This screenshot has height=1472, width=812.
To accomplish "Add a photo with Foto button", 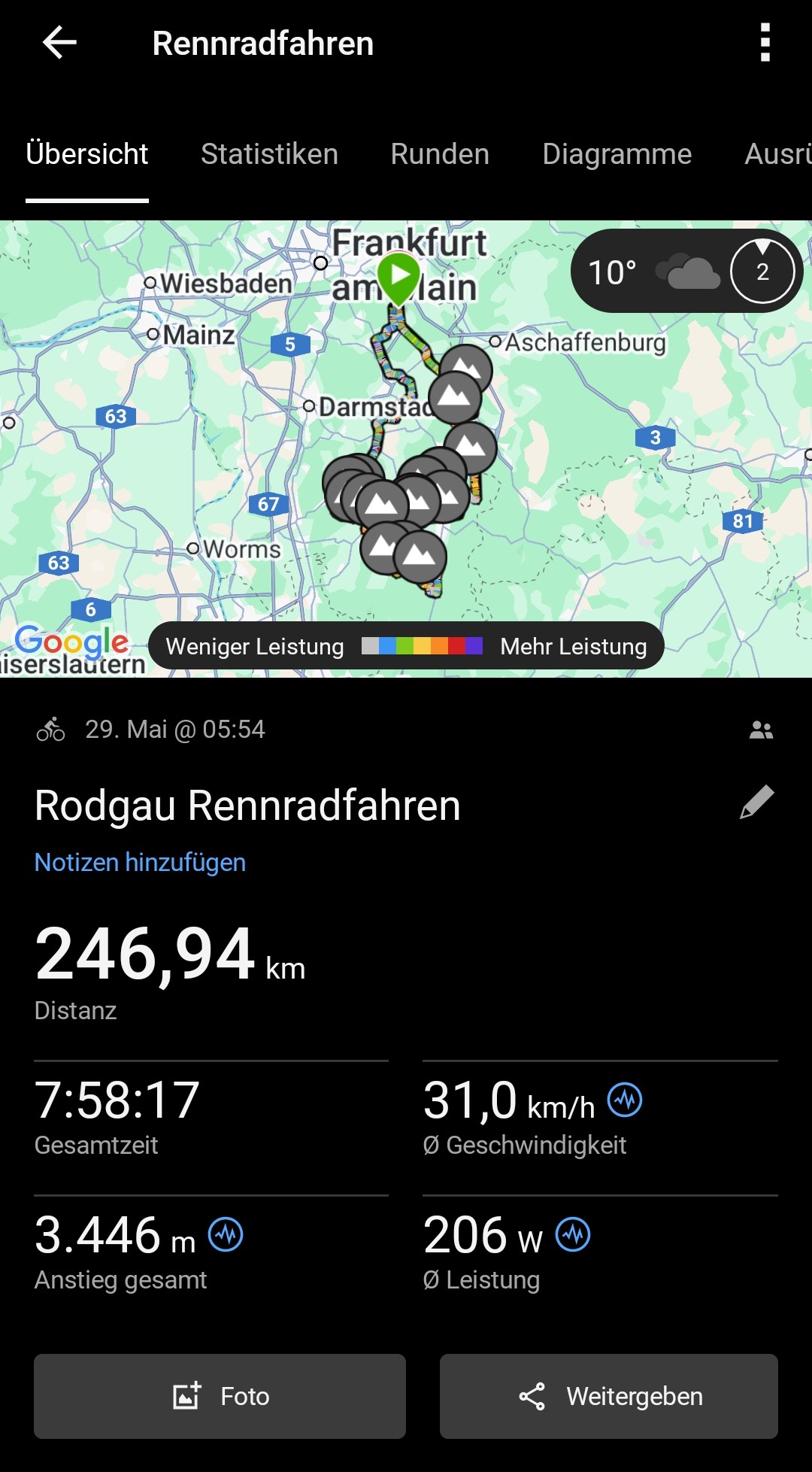I will click(x=220, y=1396).
